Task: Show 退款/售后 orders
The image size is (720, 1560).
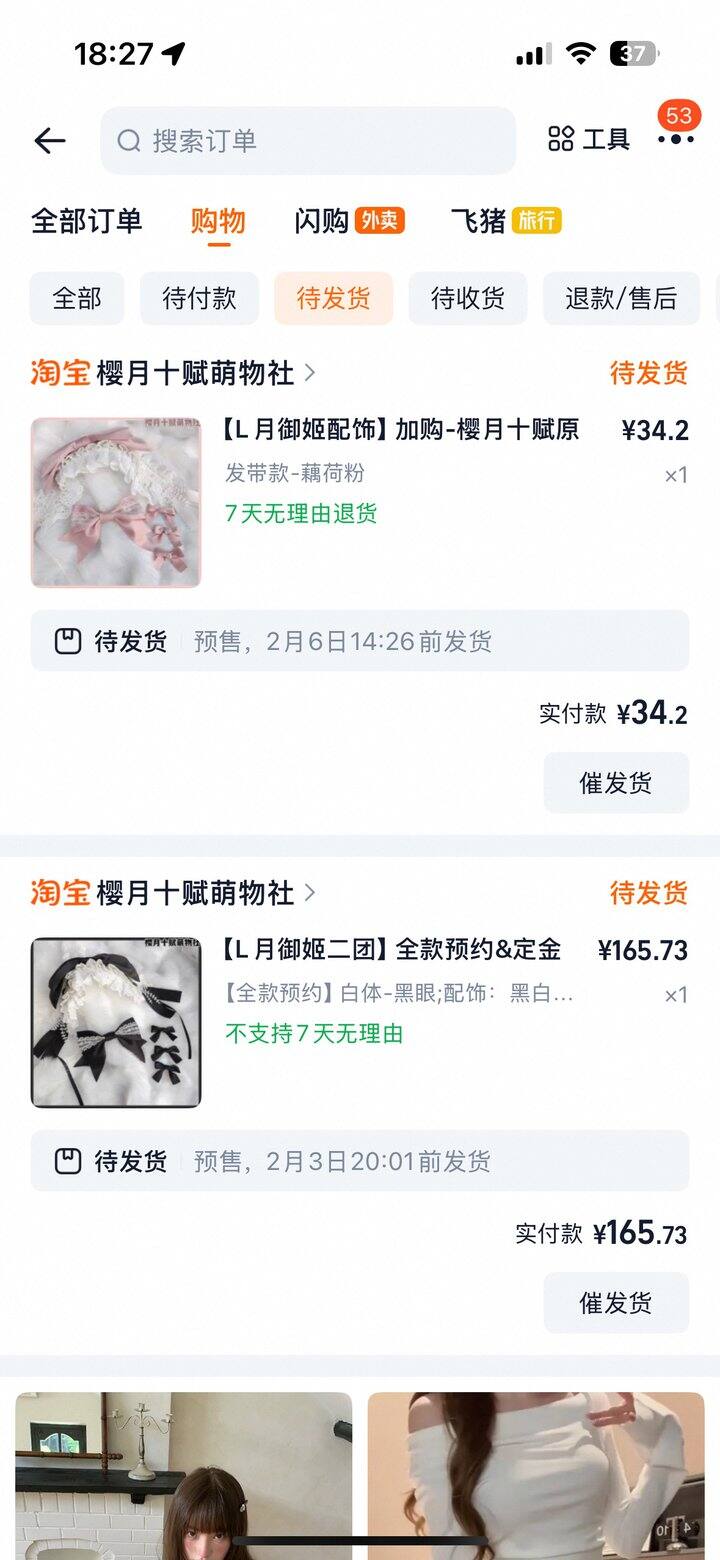Action: coord(621,298)
